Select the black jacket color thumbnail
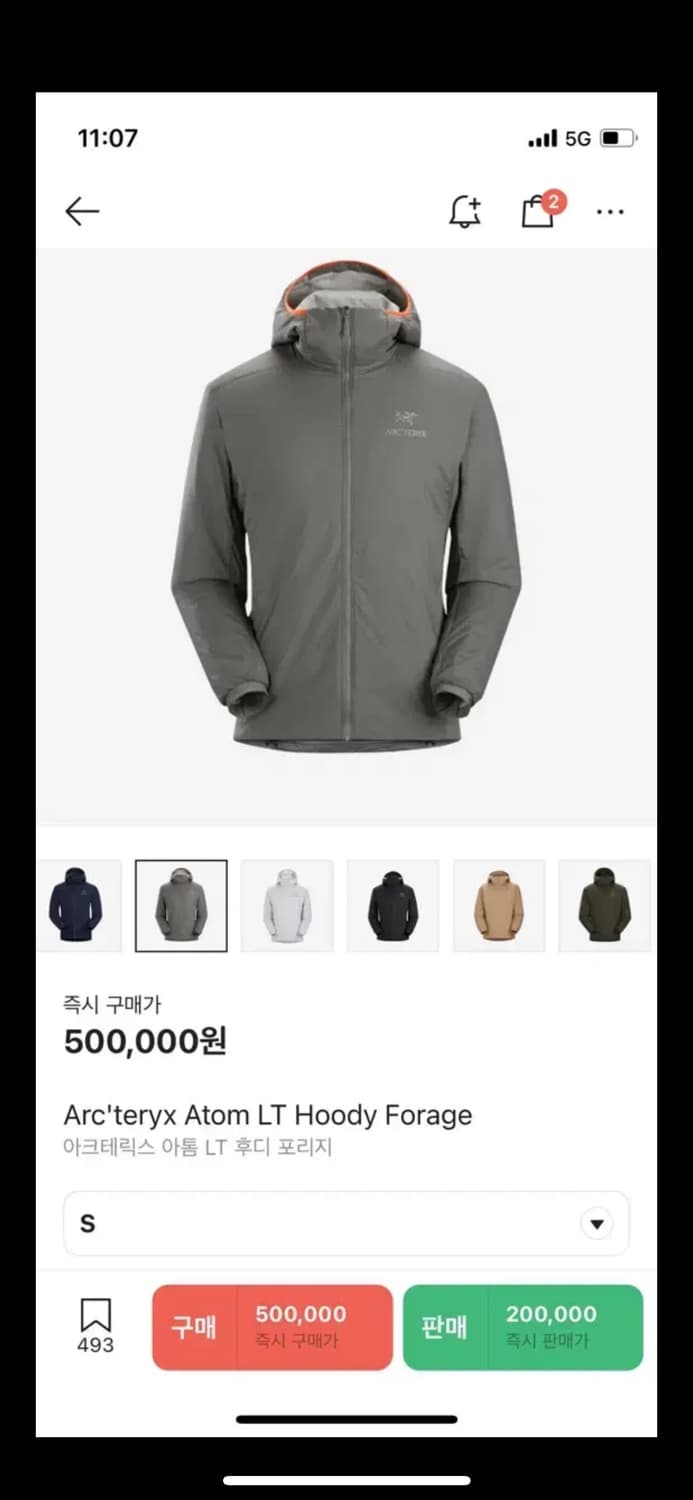The width and height of the screenshot is (693, 1500). click(393, 906)
